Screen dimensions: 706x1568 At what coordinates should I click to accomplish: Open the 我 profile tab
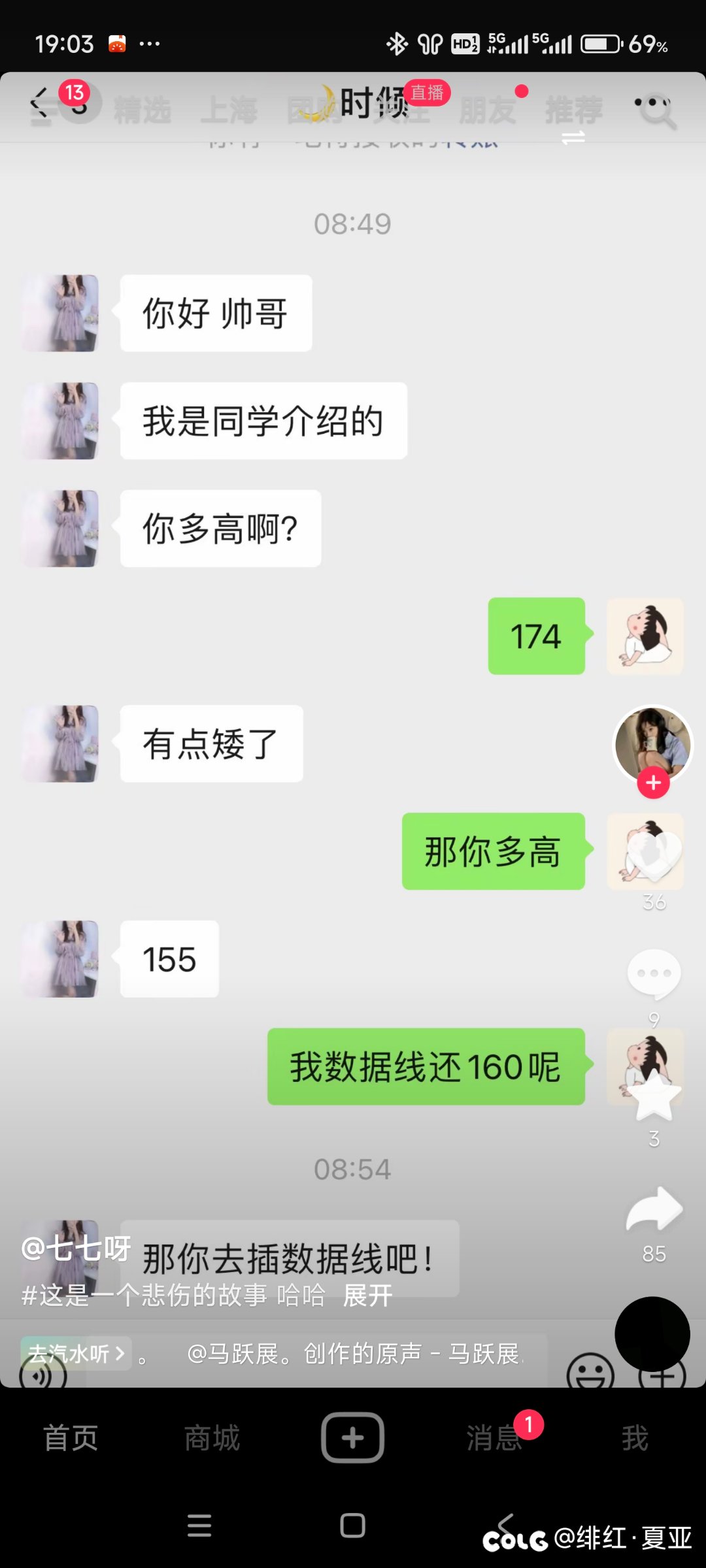(x=635, y=1439)
